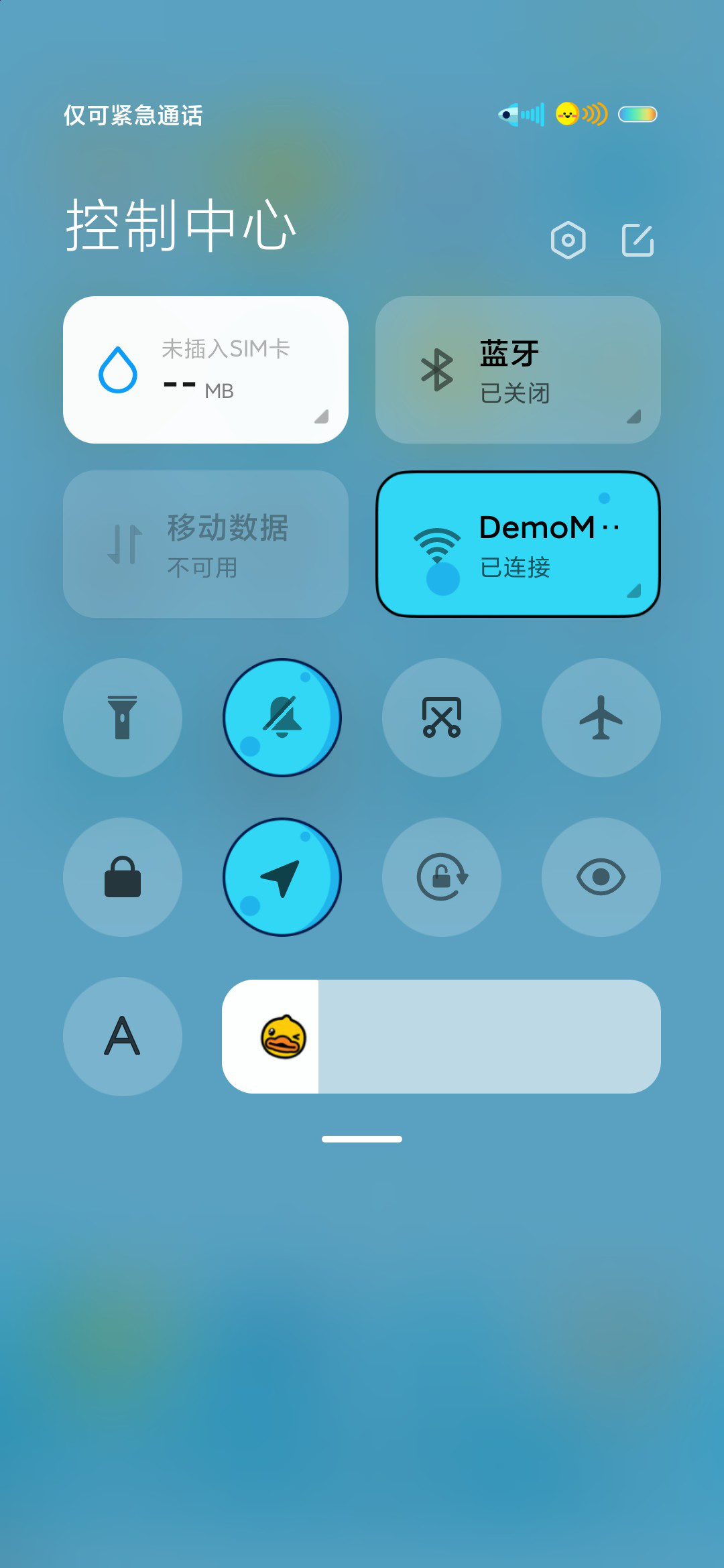Turn on 蓝牙 Bluetooth tile
The image size is (724, 1568).
(518, 370)
